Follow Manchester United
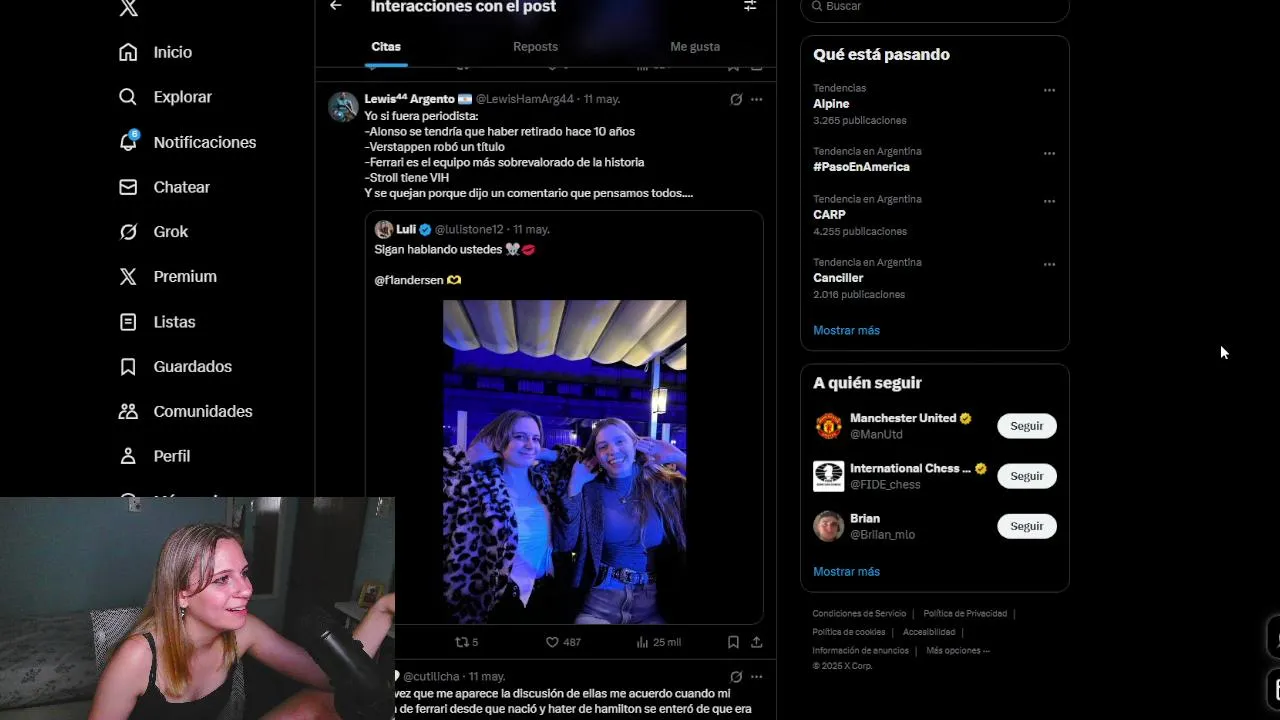 pos(1026,426)
